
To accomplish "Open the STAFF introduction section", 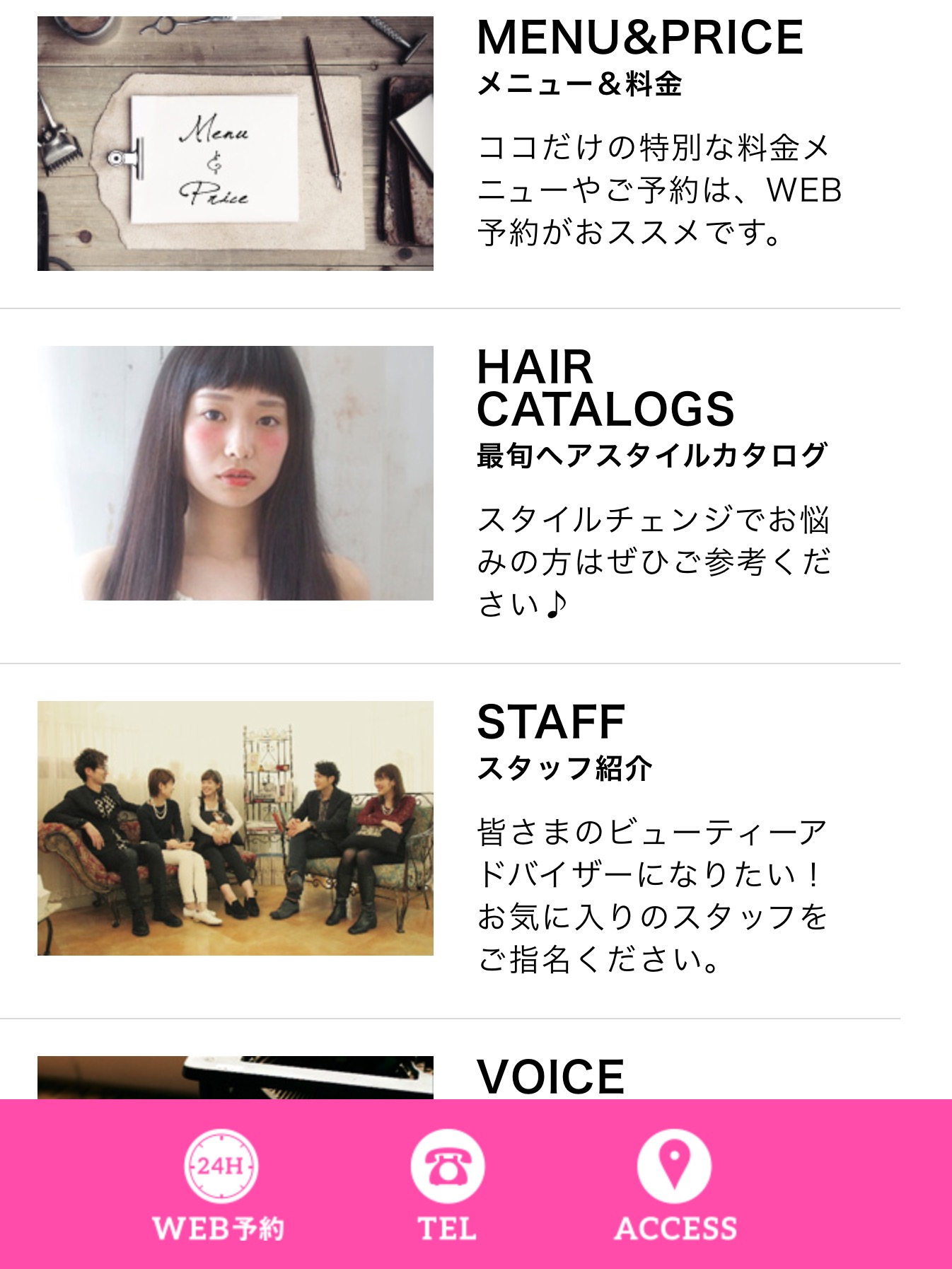I will (x=550, y=722).
